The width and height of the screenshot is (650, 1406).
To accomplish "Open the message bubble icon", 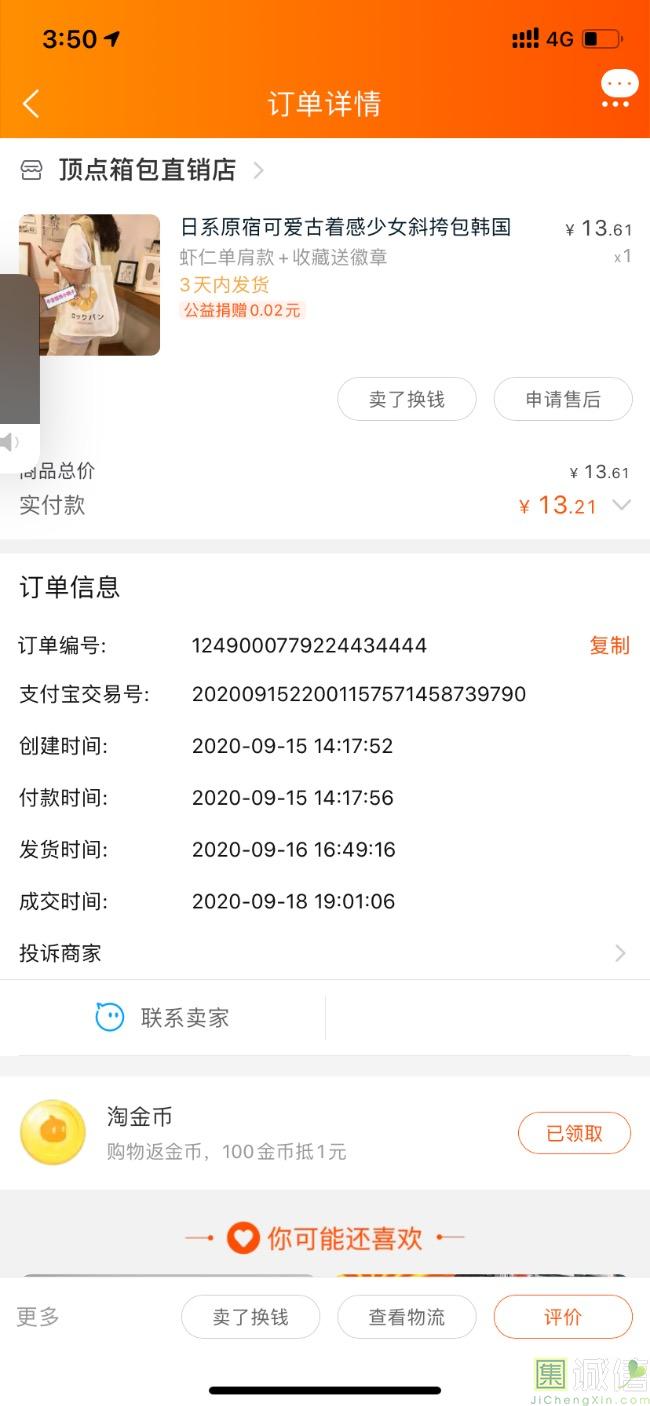I will coord(619,88).
